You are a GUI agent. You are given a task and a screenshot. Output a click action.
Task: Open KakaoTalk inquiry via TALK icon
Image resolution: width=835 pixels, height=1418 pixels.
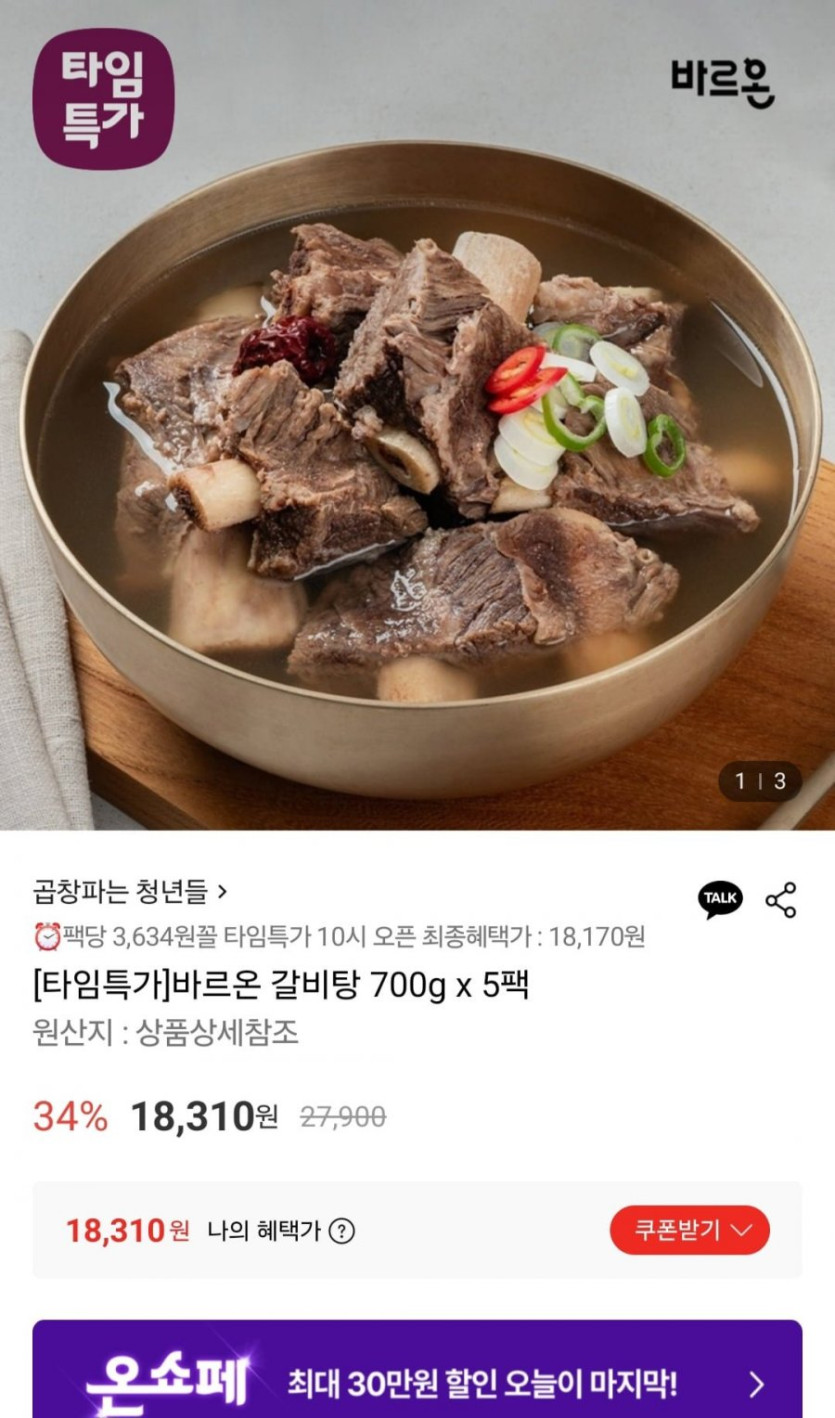point(720,899)
